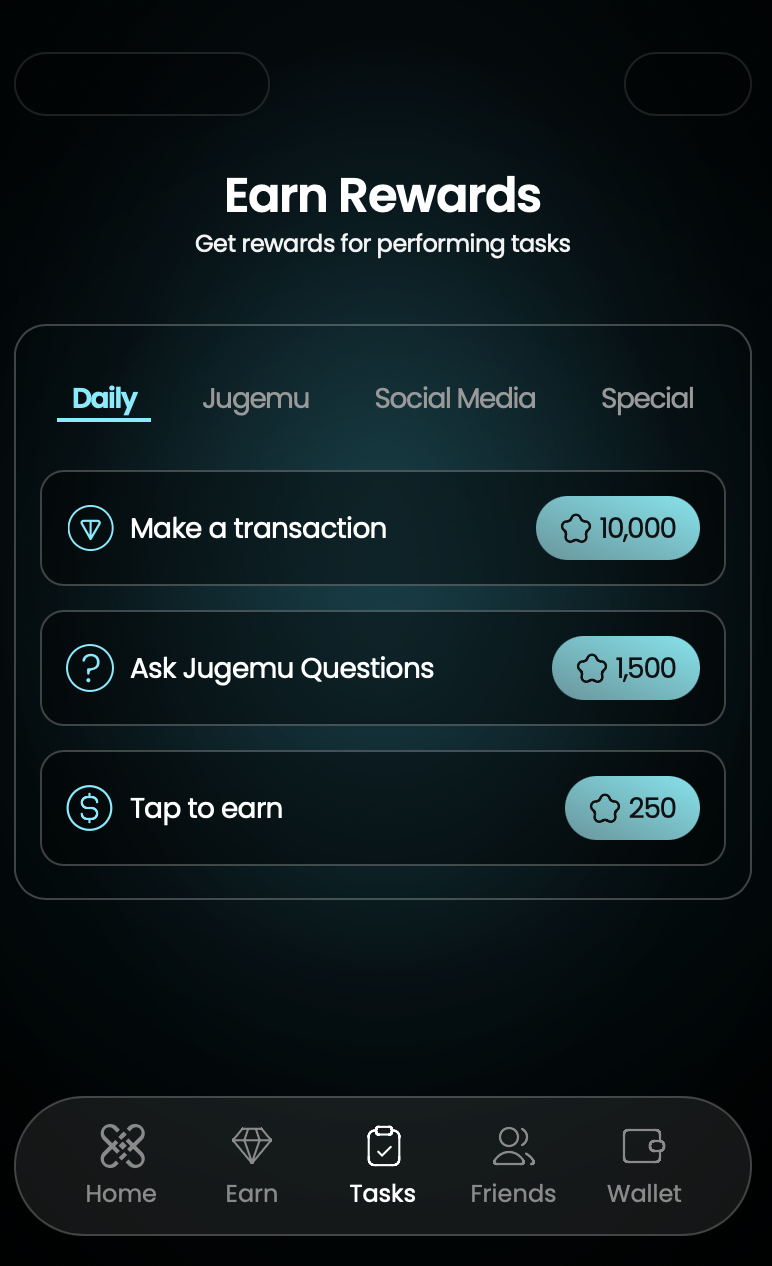Open the Friends tab
This screenshot has height=1266, width=772.
click(x=513, y=1166)
